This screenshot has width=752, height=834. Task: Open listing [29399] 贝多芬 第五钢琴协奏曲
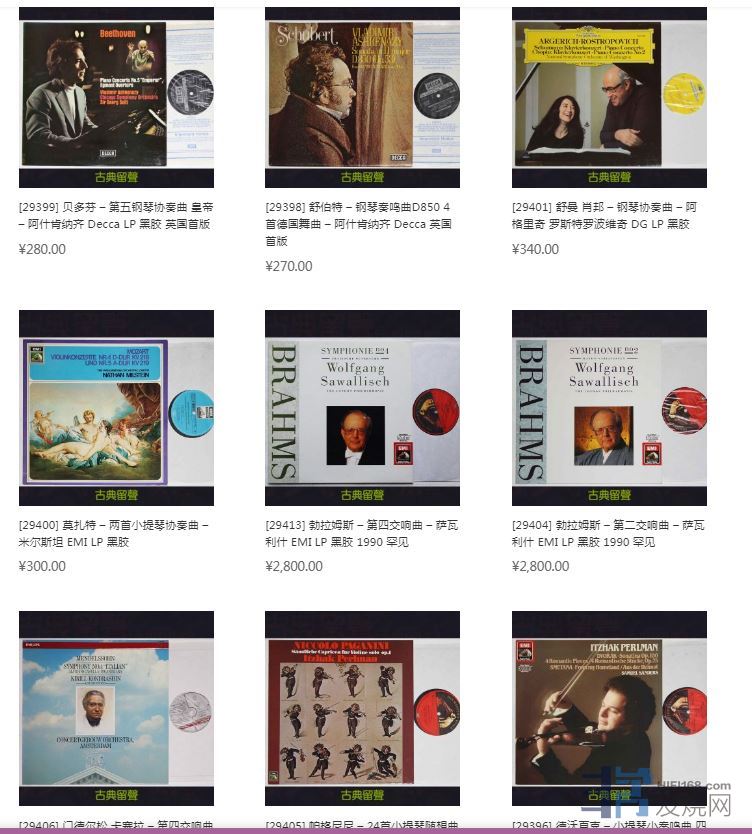[116, 215]
